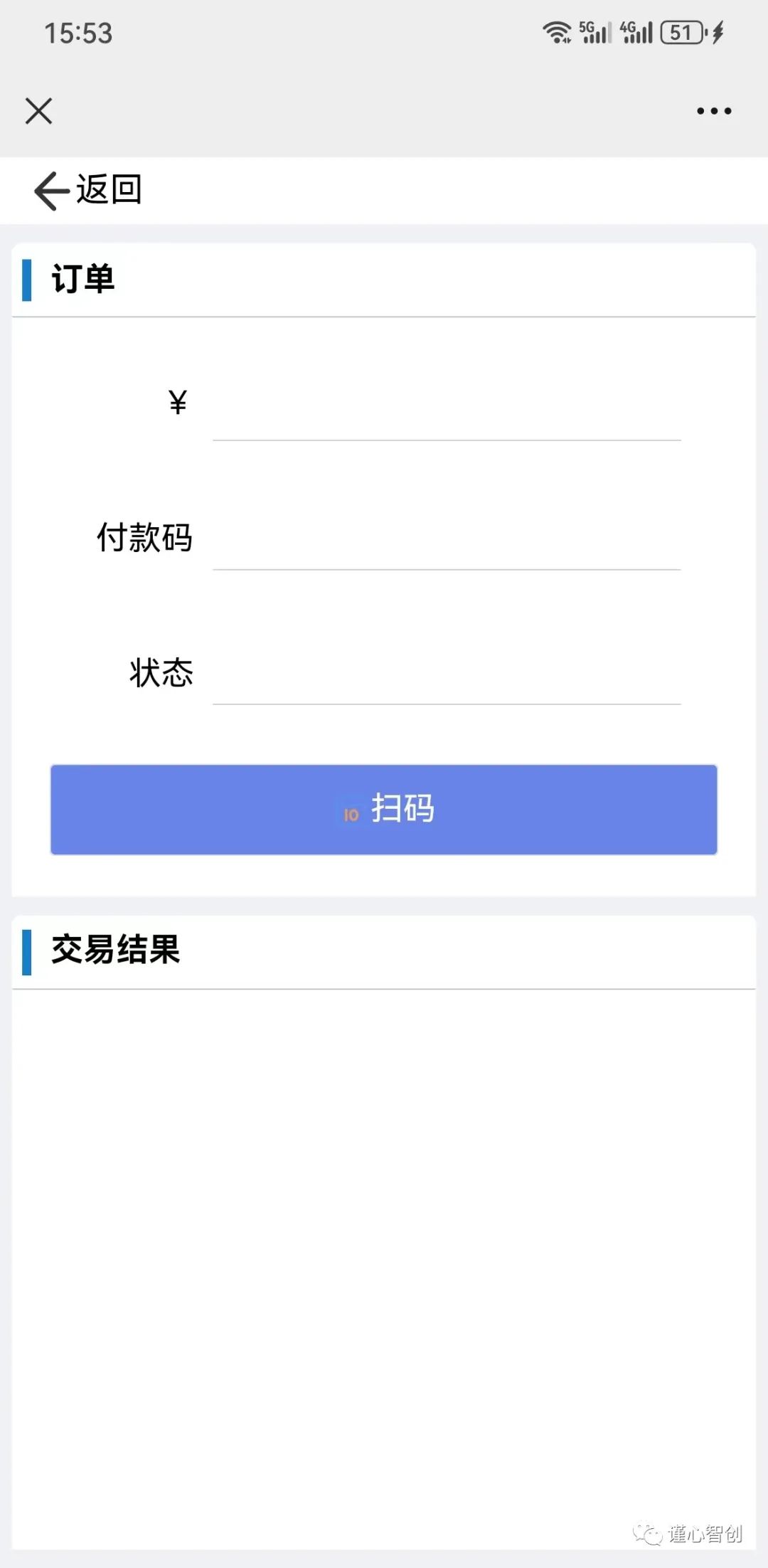Focus the 付款码 payment code field
768x1568 pixels.
447,536
